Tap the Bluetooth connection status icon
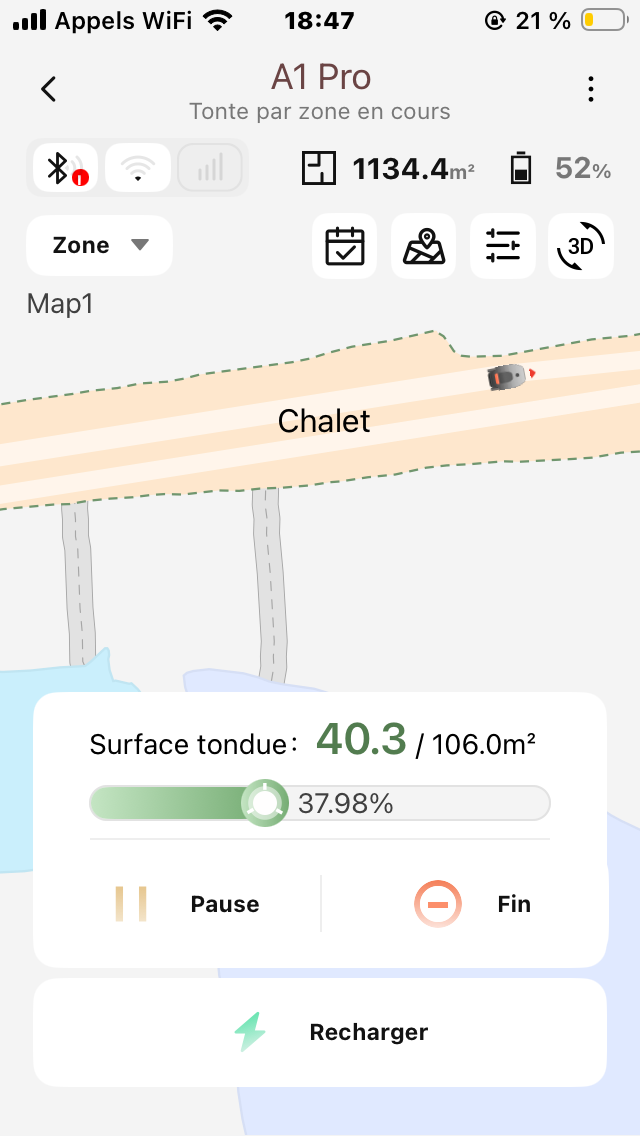The image size is (640, 1136). pyautogui.click(x=65, y=167)
